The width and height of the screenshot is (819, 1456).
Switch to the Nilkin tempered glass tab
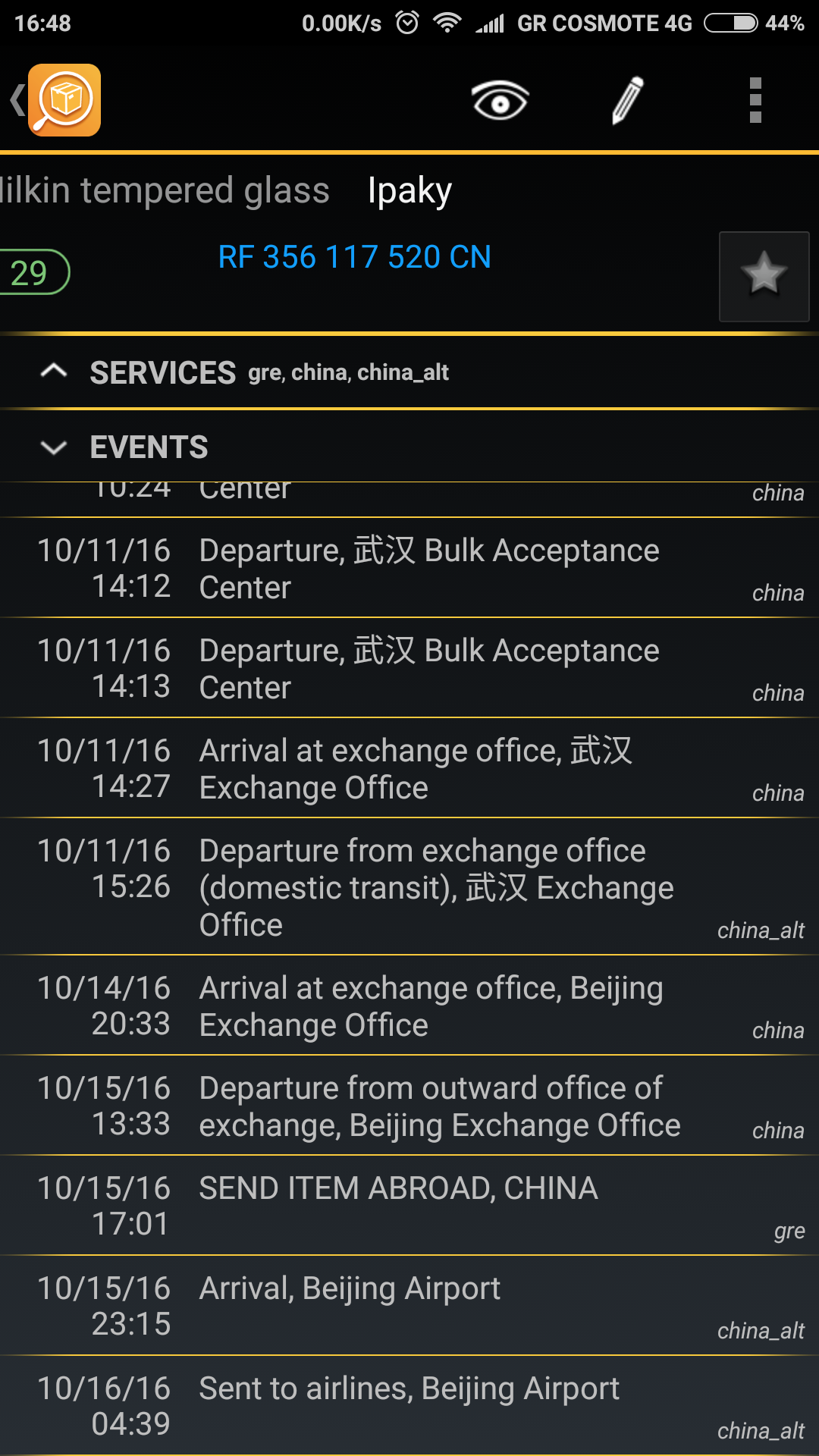(164, 190)
